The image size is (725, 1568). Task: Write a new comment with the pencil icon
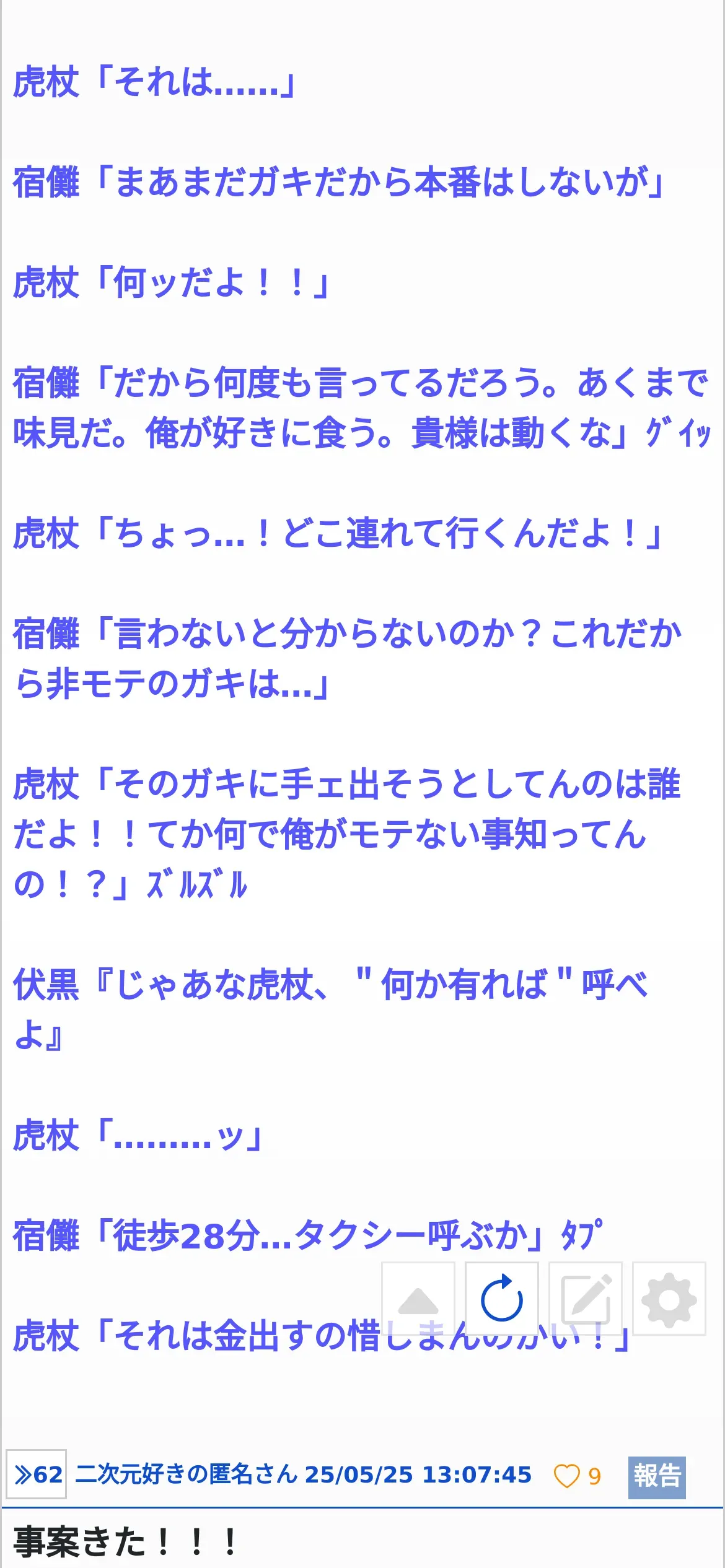click(586, 1299)
